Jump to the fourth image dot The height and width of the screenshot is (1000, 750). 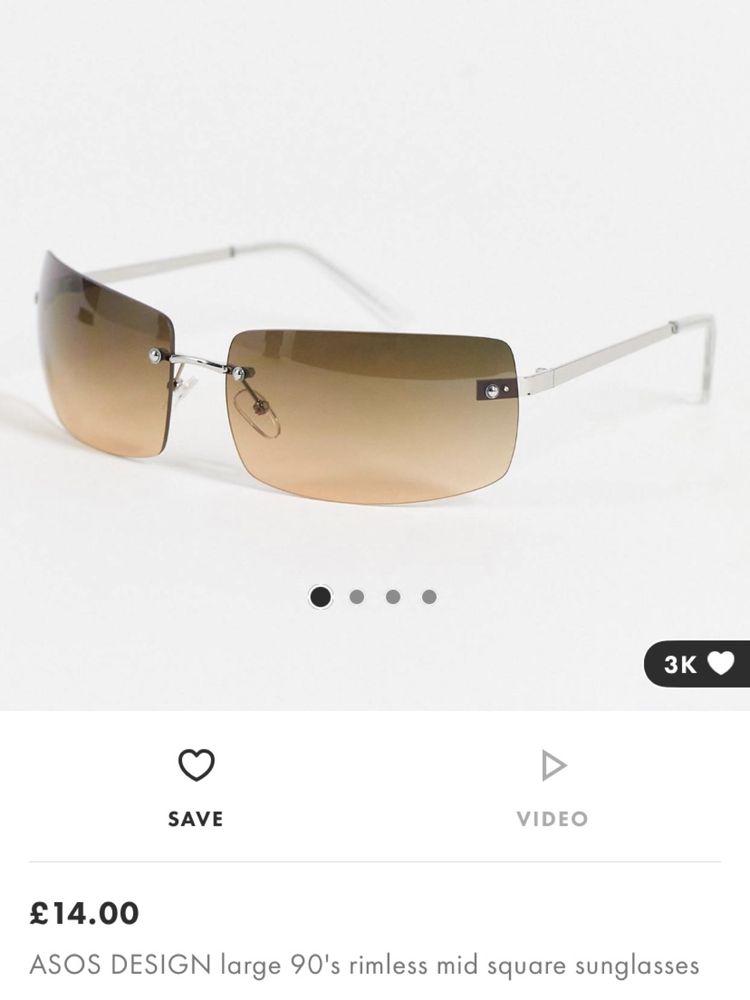click(x=429, y=597)
